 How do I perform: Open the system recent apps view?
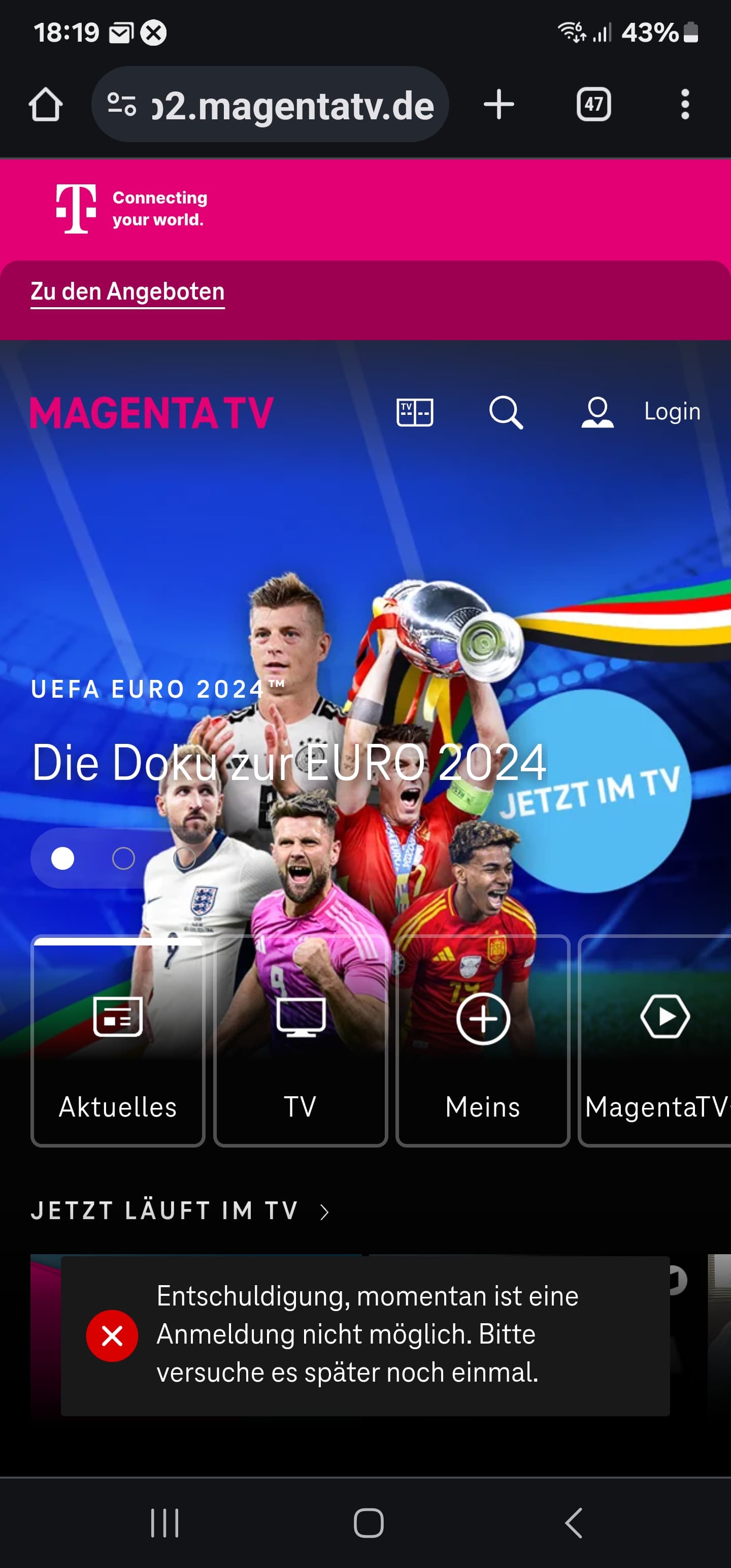click(164, 1523)
